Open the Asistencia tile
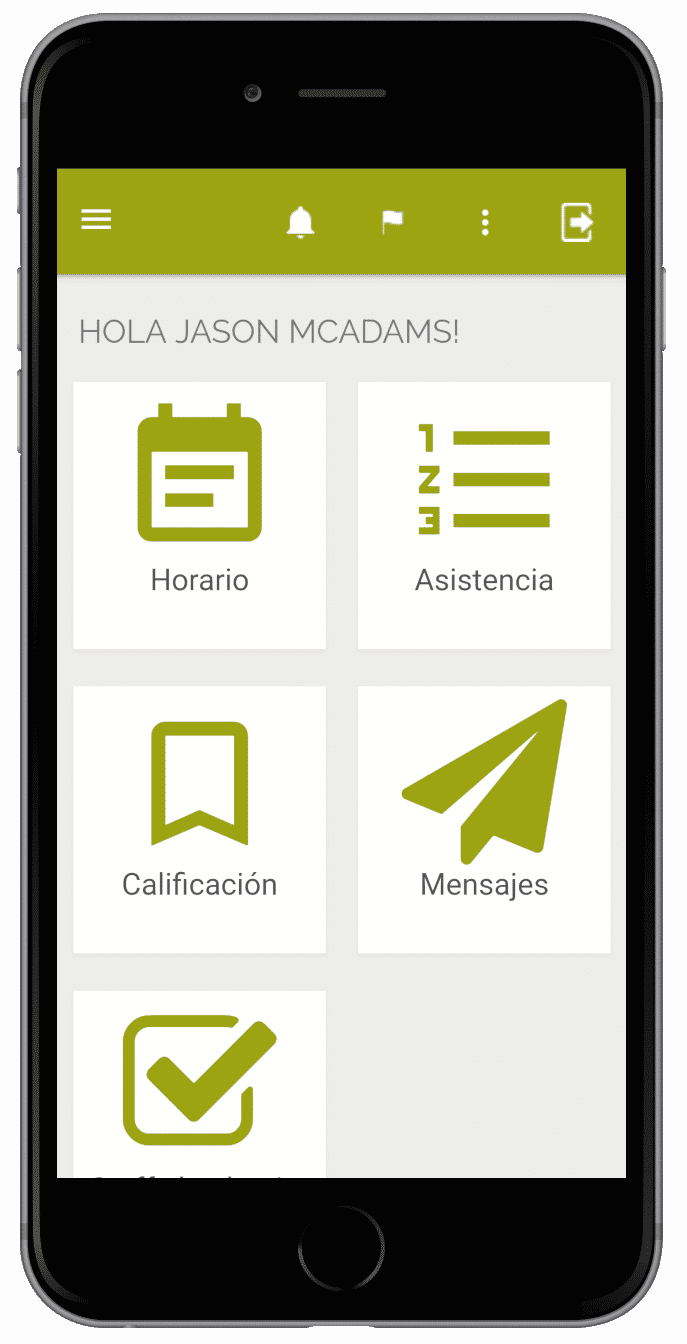 pos(484,515)
